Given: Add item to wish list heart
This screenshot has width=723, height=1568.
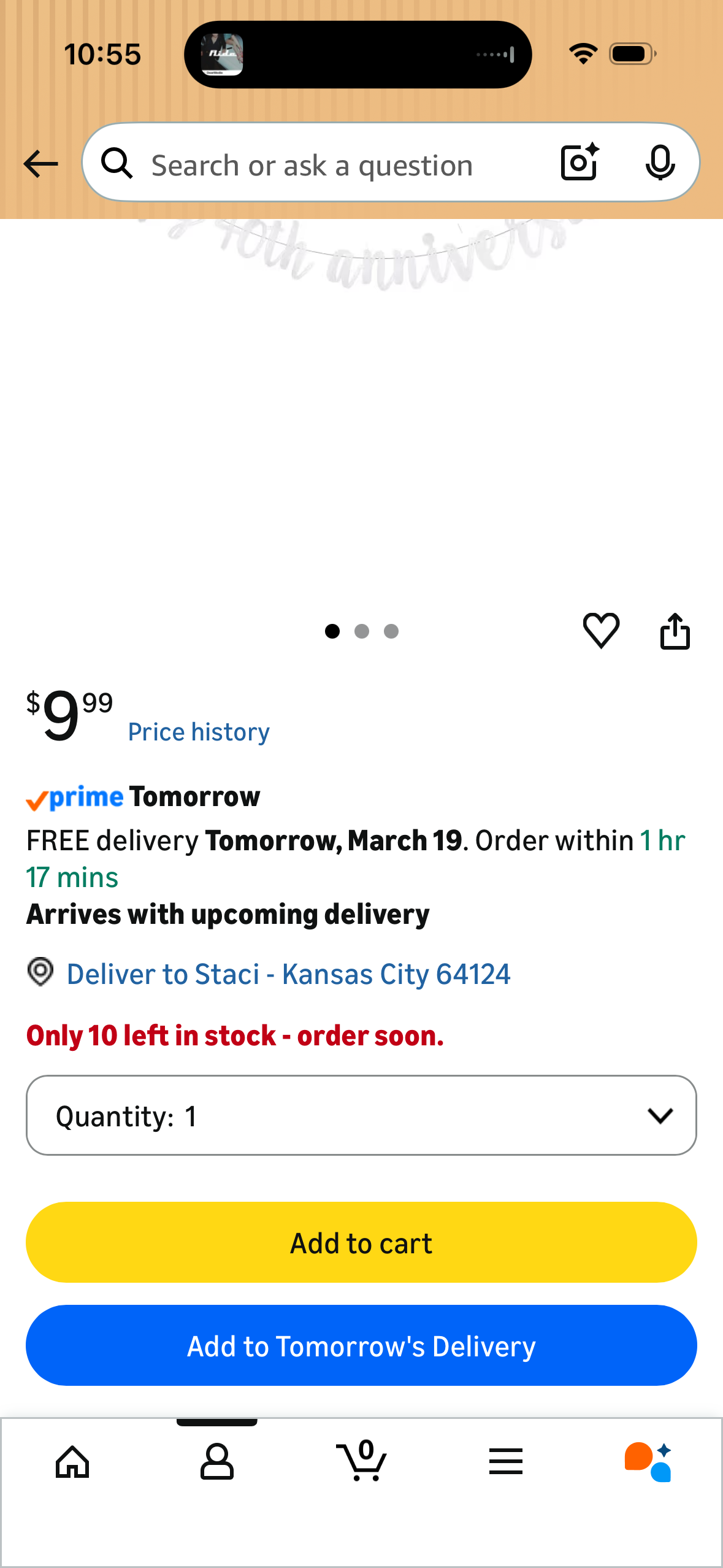Looking at the screenshot, I should tap(601, 631).
